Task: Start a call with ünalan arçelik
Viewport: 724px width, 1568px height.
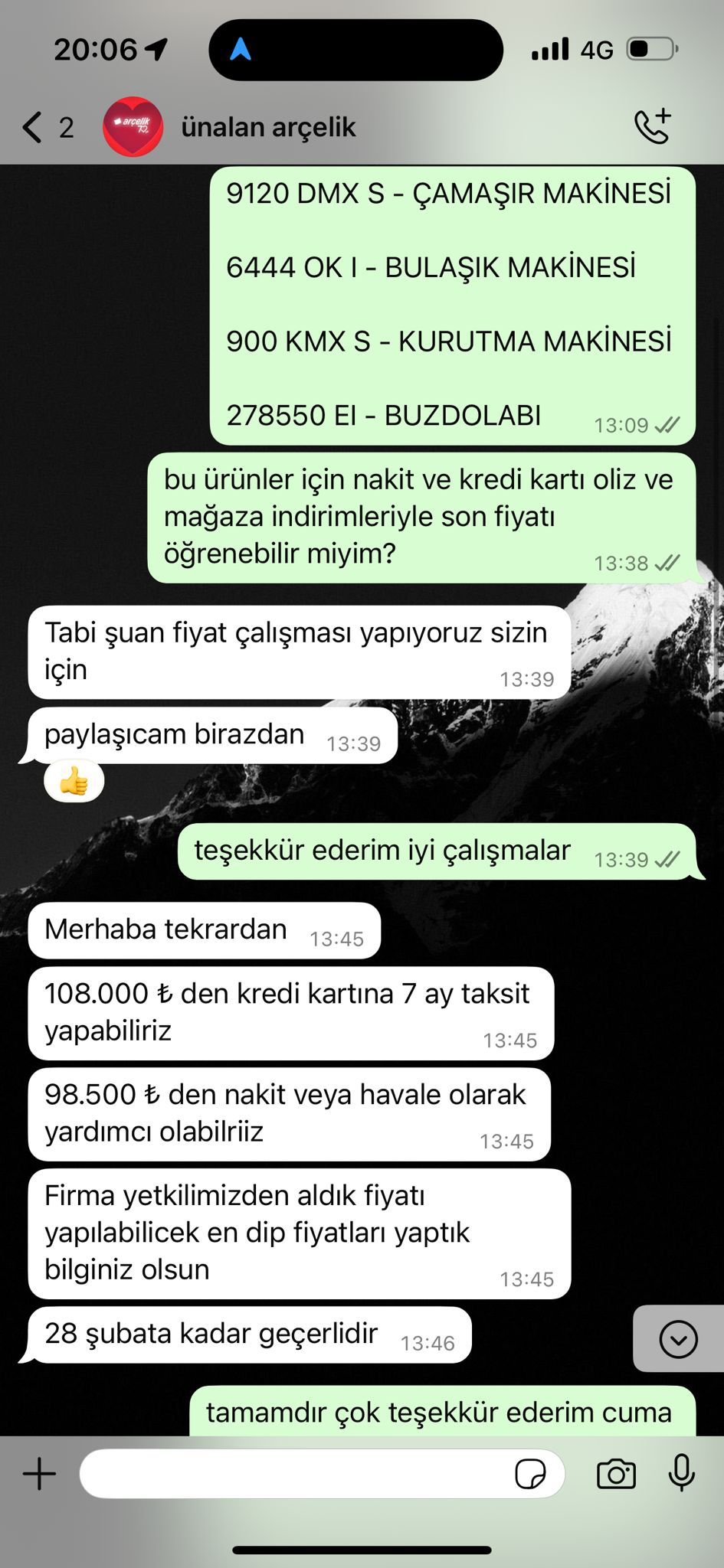Action: click(653, 126)
